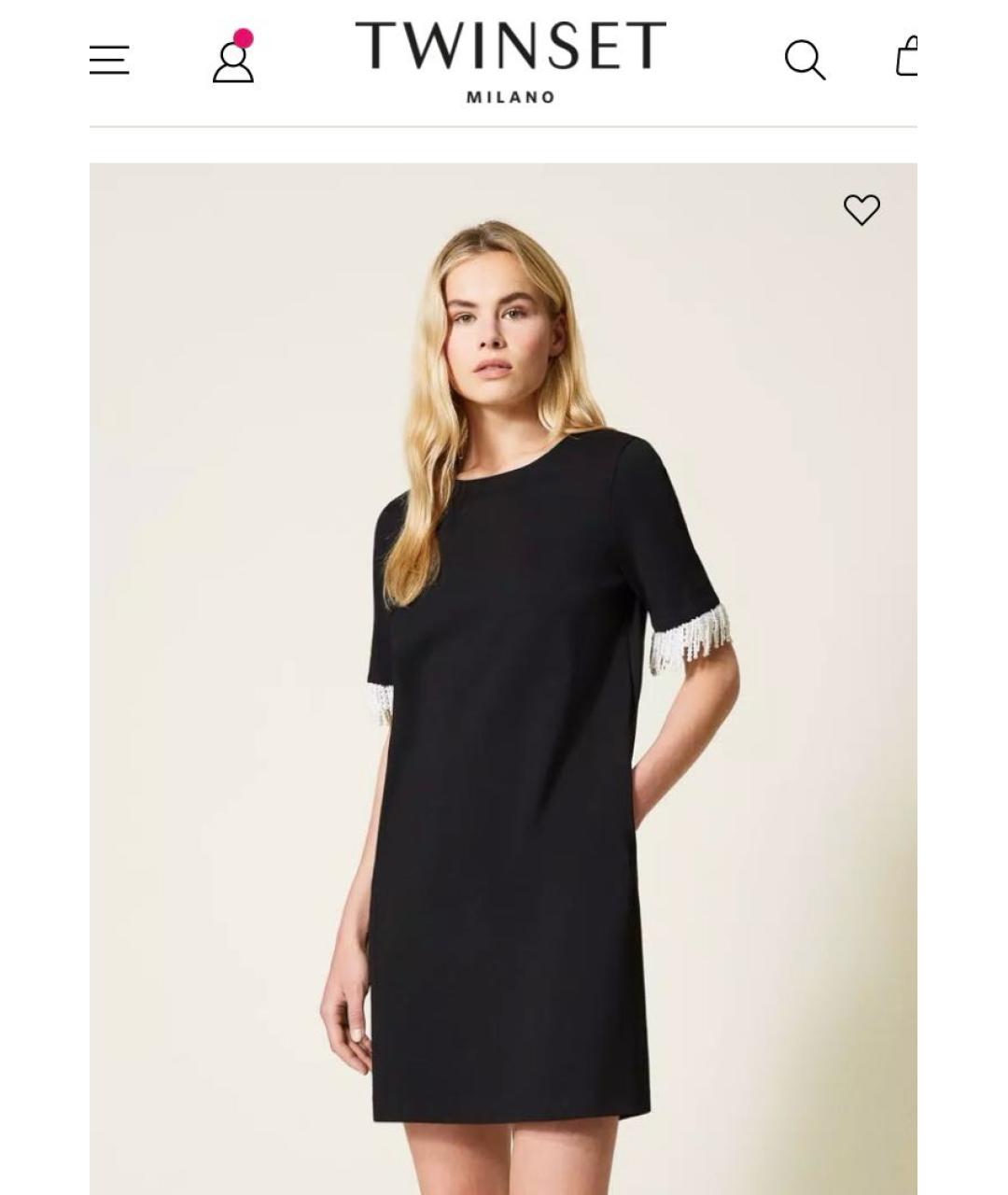Open the shopping bag

(906, 57)
